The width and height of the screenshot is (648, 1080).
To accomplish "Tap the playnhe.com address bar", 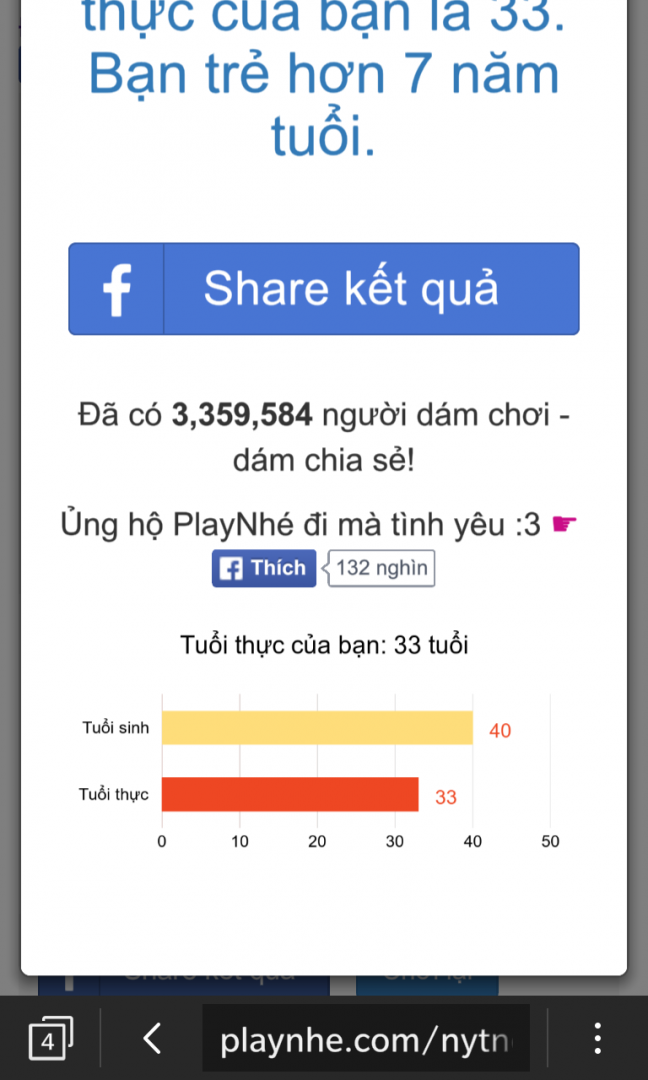I will (x=366, y=1040).
